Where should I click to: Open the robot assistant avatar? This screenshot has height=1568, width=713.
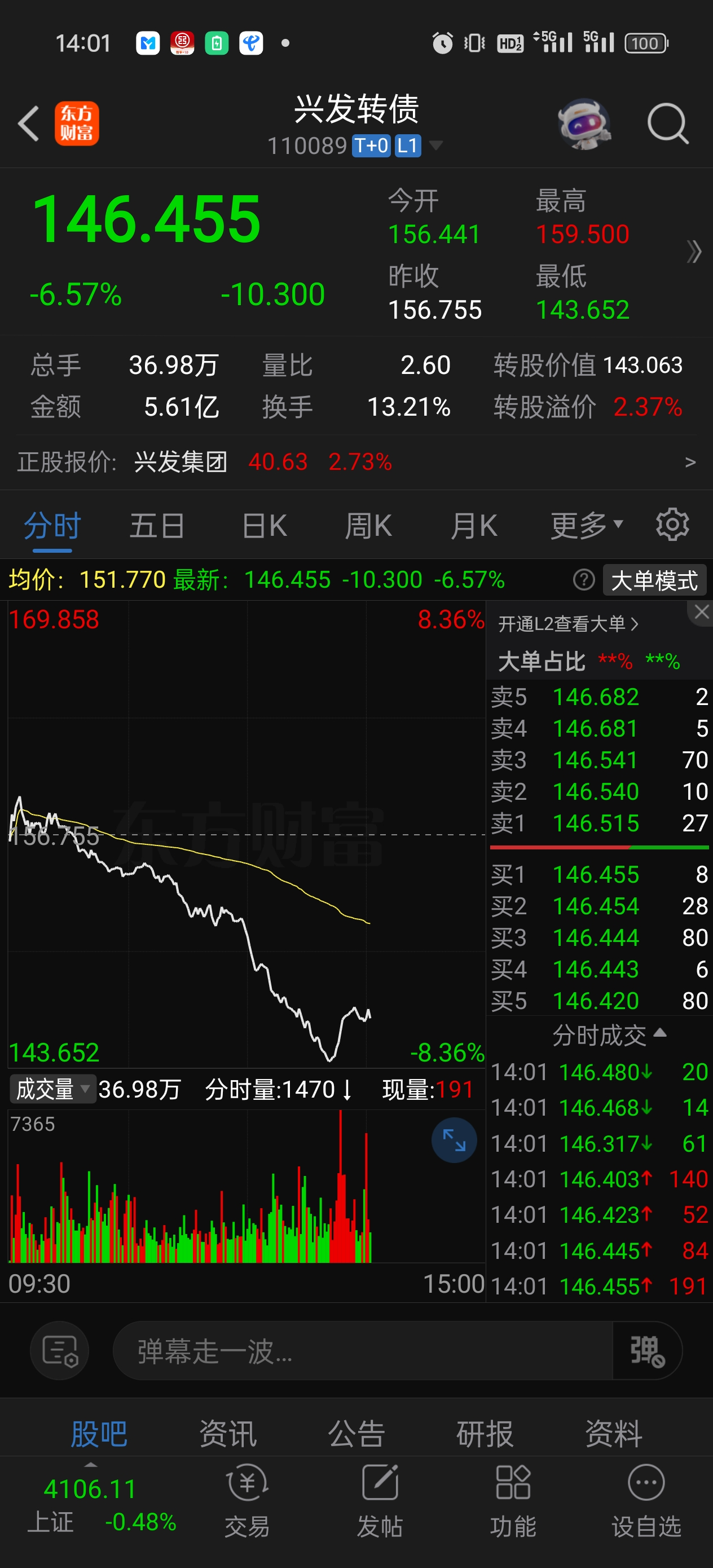584,124
